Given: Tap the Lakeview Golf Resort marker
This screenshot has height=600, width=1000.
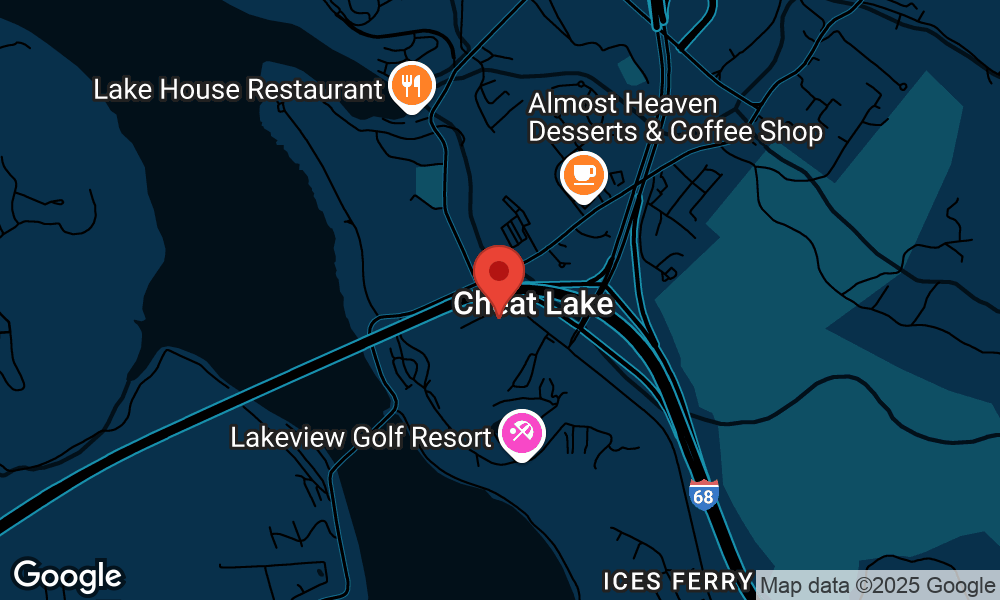Looking at the screenshot, I should point(523,434).
